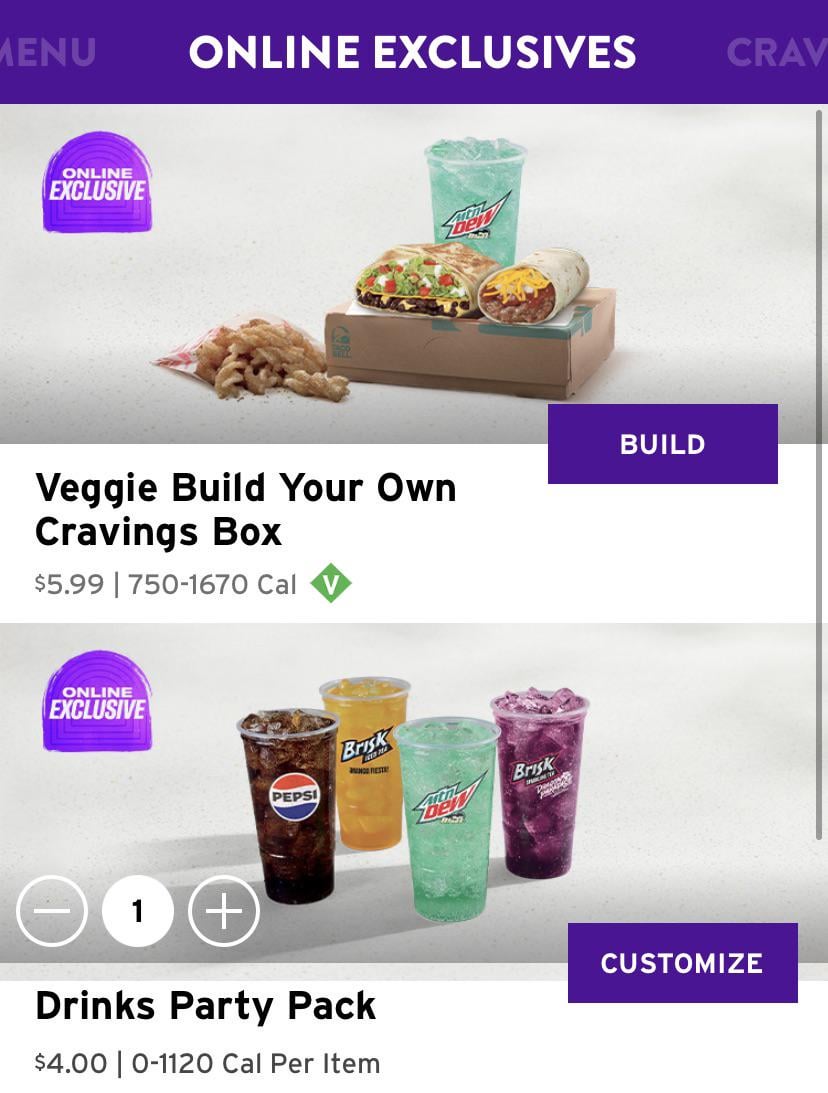The image size is (828, 1093).
Task: Select the Online Exclusives tab
Action: (412, 52)
